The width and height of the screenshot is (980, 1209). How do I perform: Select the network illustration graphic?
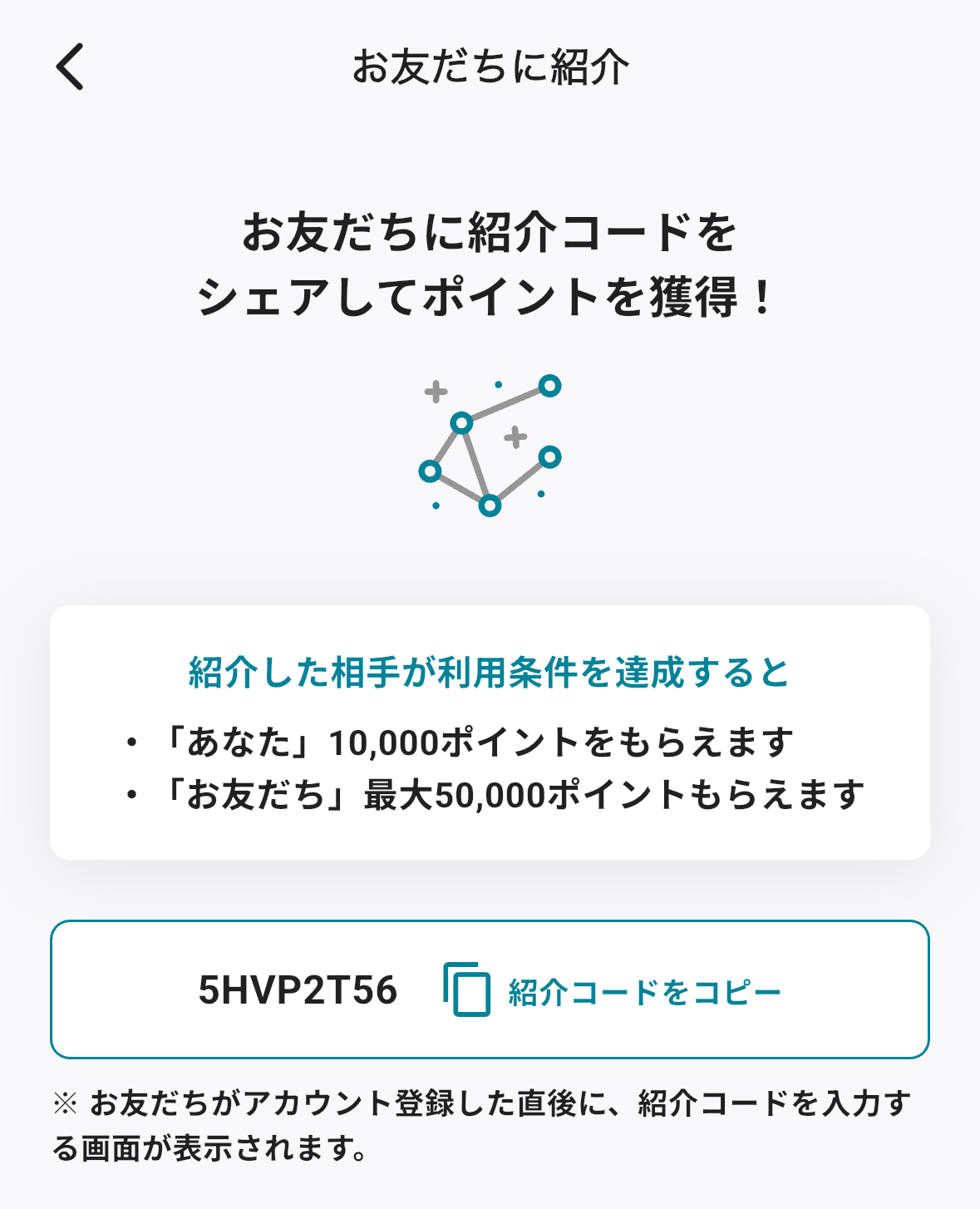pyautogui.click(x=490, y=445)
